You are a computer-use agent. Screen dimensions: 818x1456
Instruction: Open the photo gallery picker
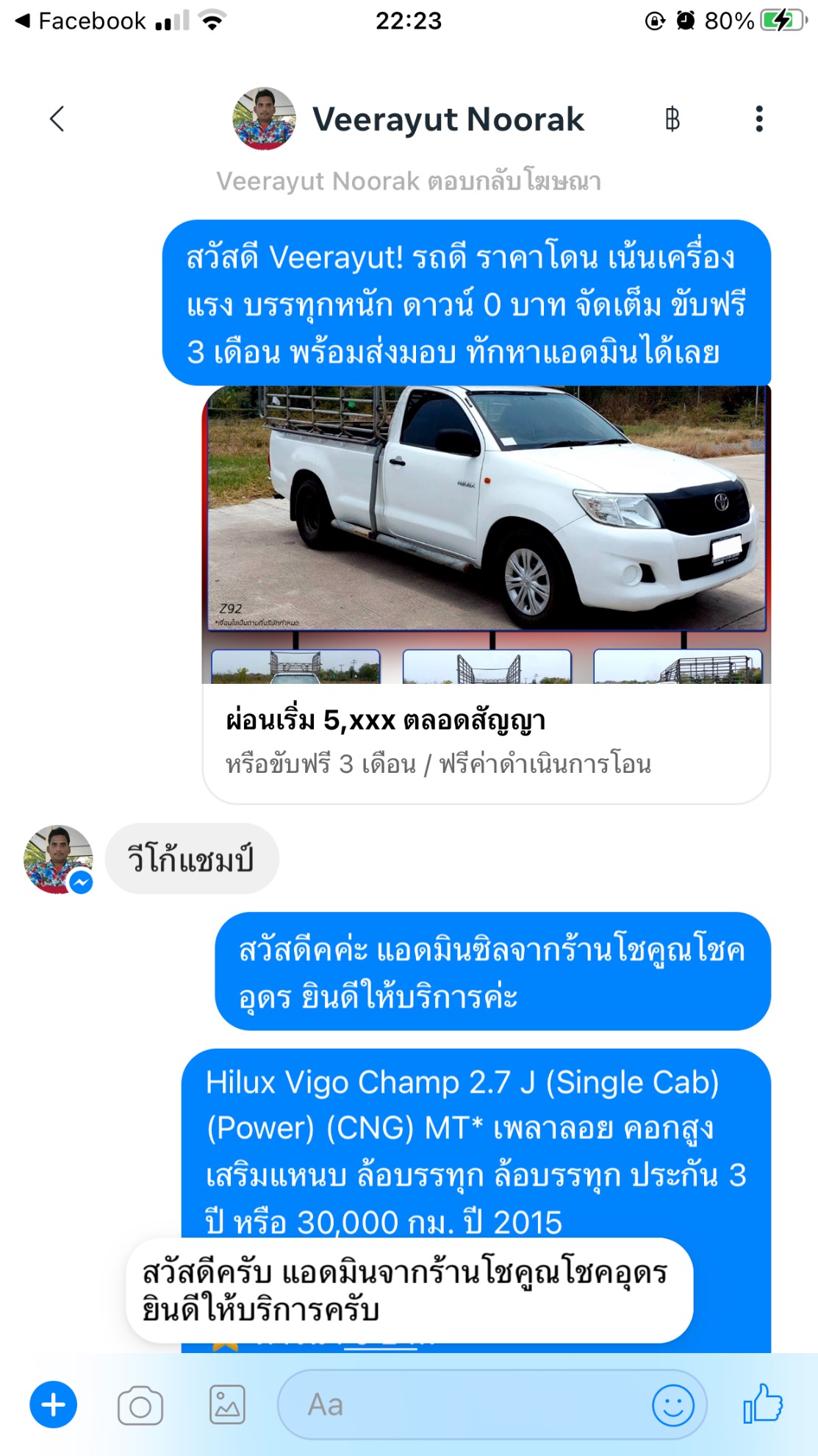[227, 1405]
